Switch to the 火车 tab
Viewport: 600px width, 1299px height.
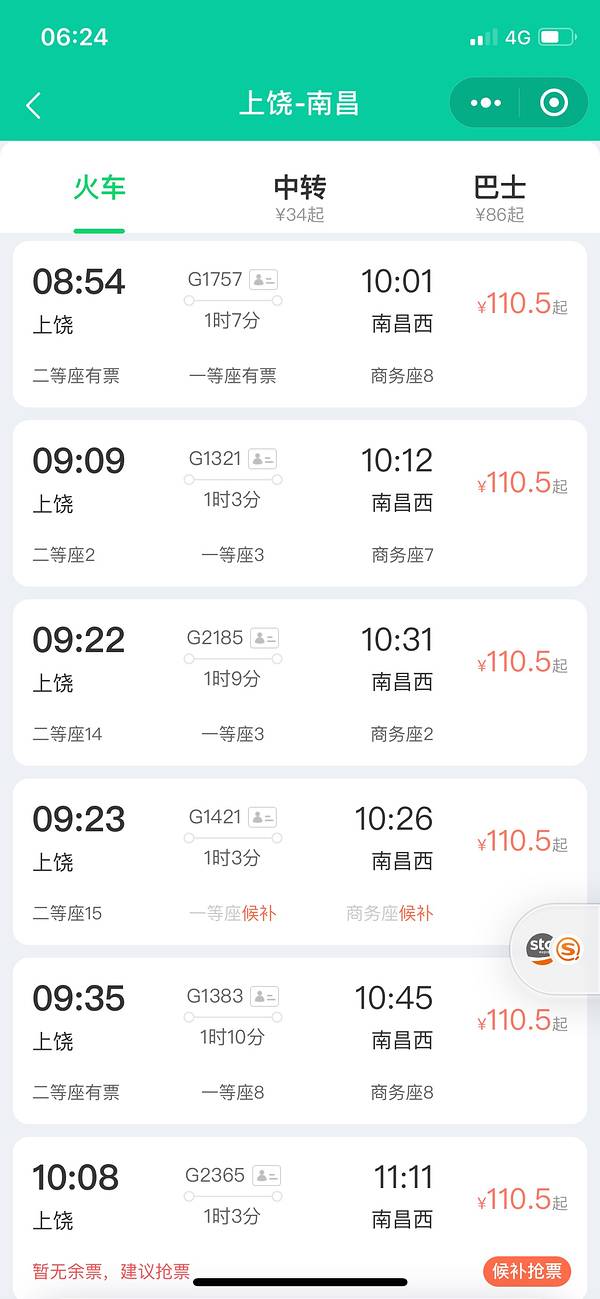click(99, 188)
